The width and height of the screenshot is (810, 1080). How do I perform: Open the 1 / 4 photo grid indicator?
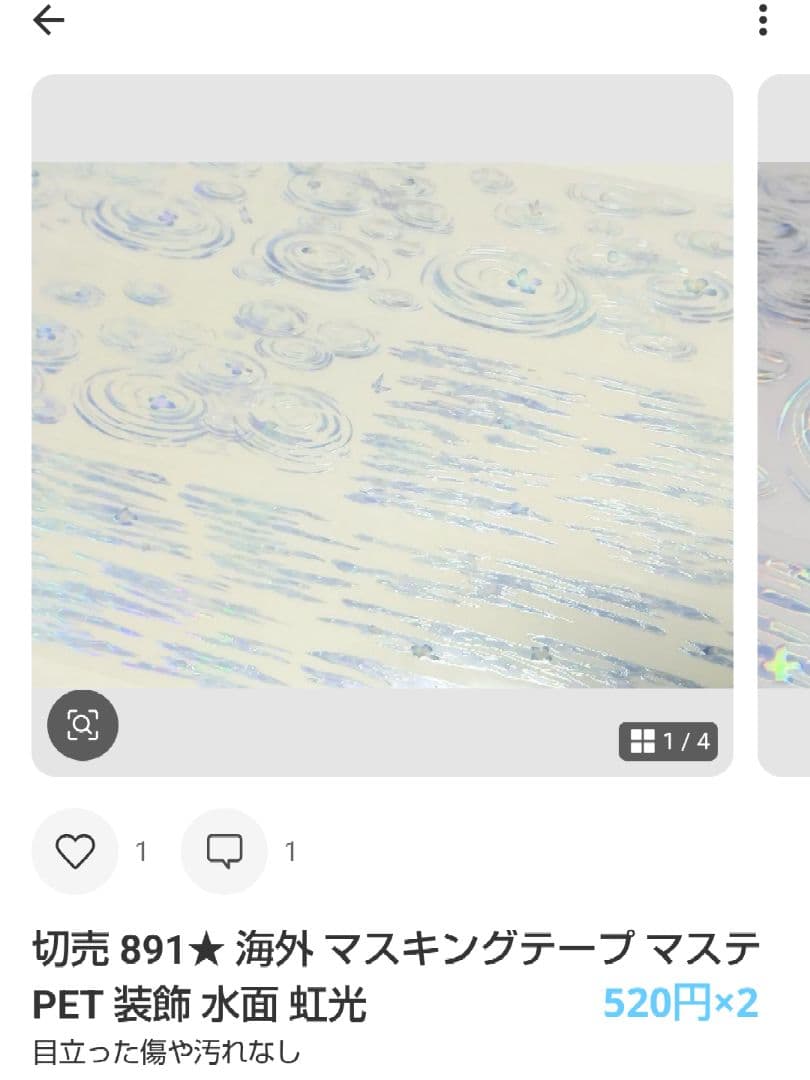click(668, 741)
